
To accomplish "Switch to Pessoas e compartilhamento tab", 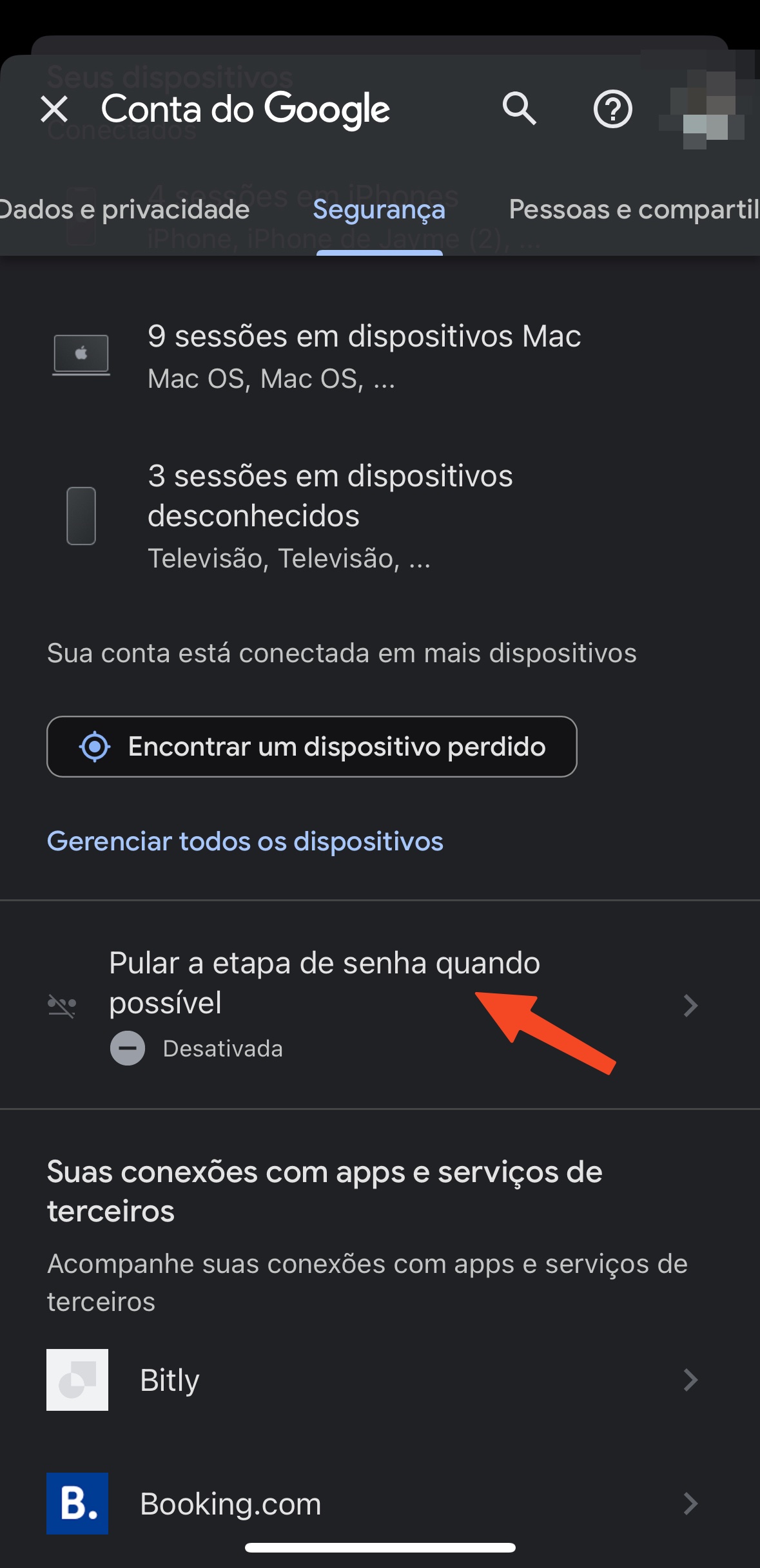I will pyautogui.click(x=634, y=210).
